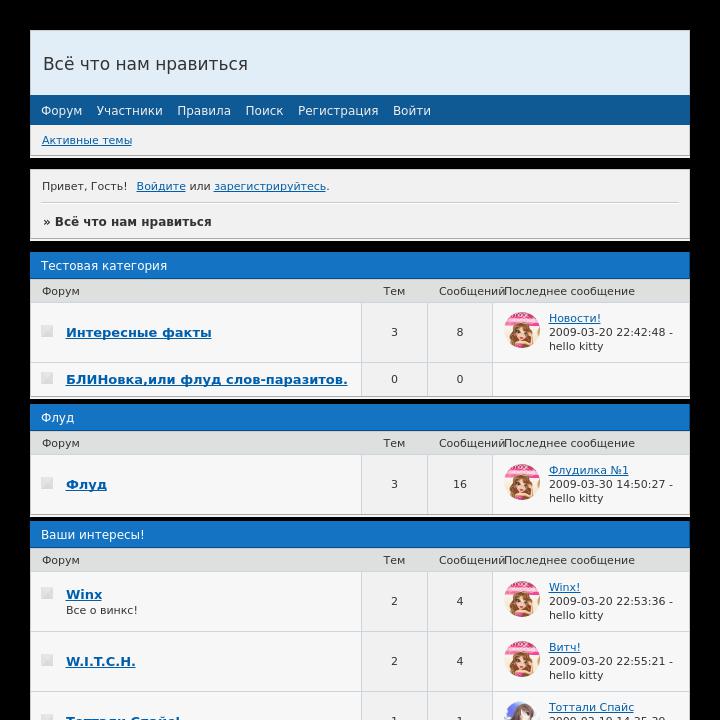Open the last message Витч!

coord(564,648)
